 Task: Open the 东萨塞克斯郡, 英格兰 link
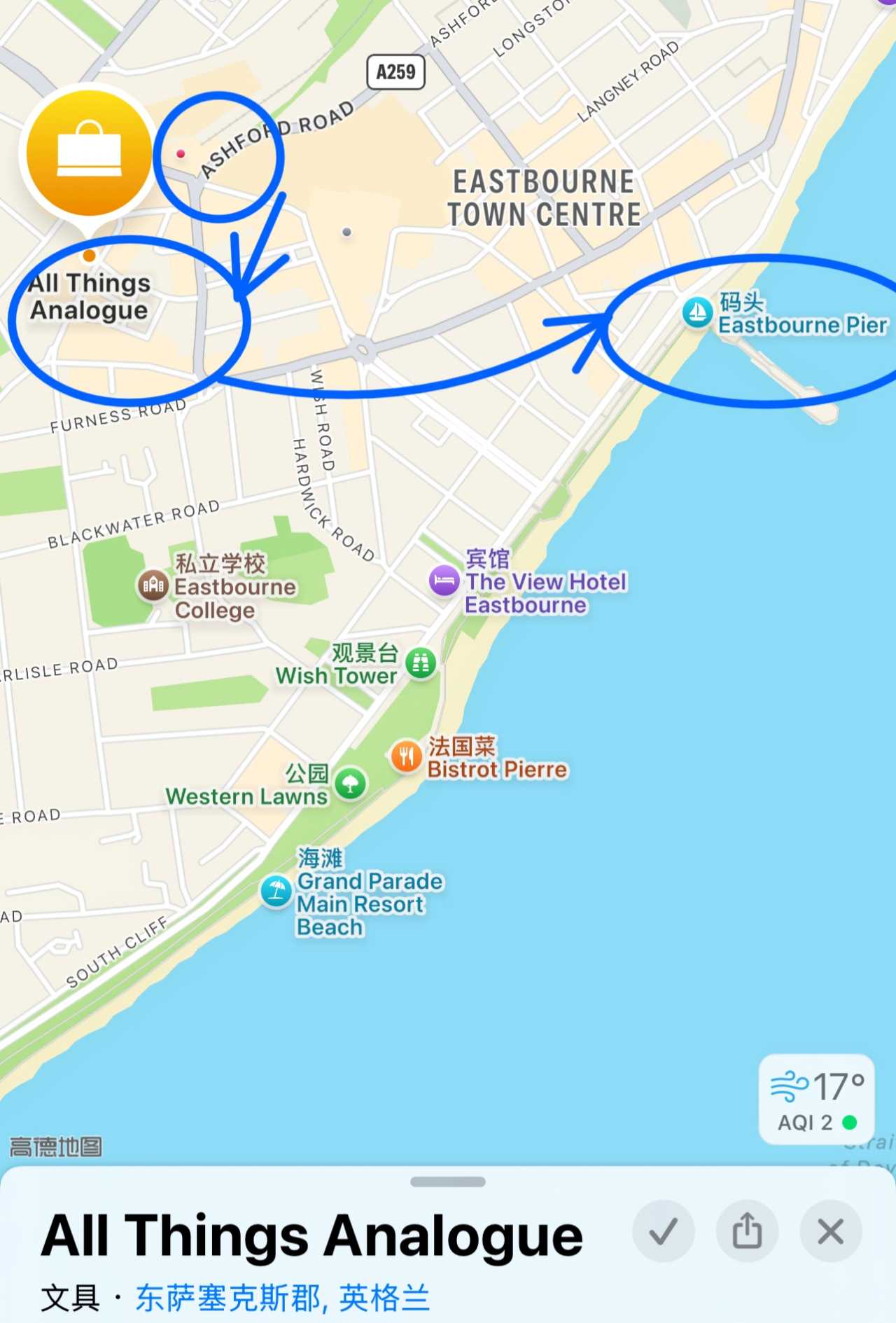pyautogui.click(x=282, y=1298)
